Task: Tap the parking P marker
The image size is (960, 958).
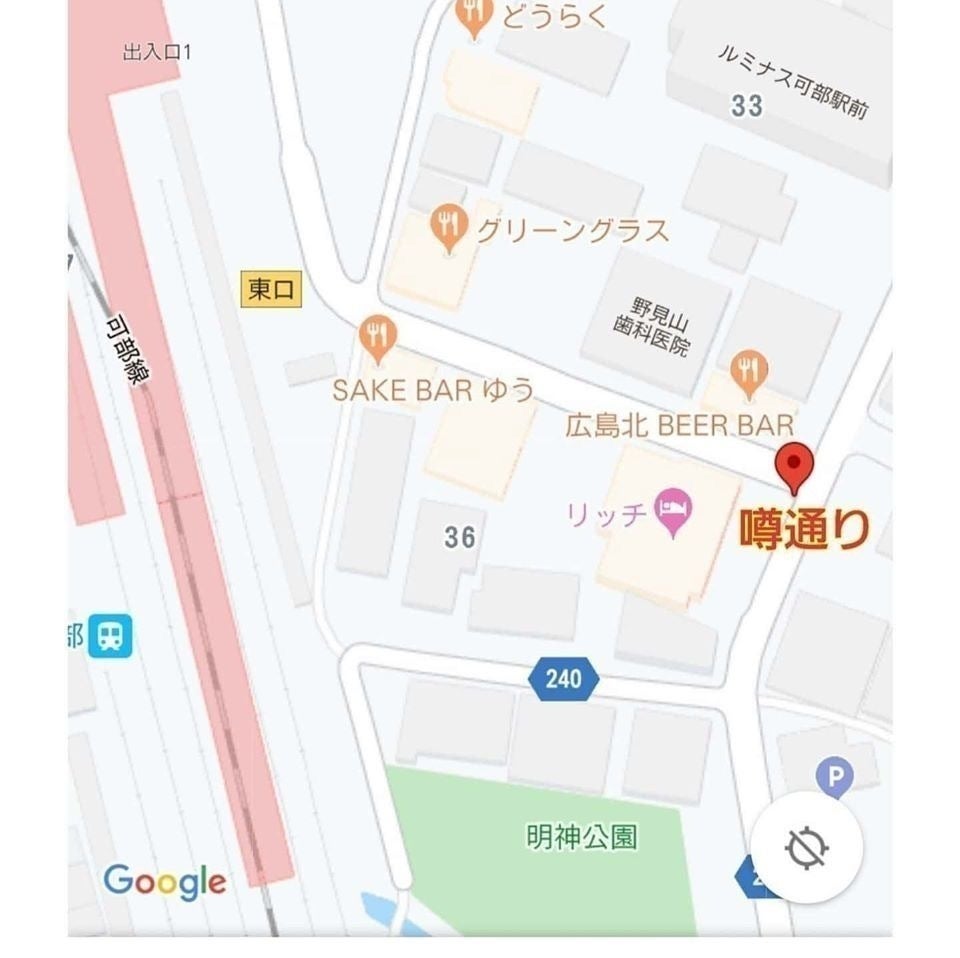Action: tap(834, 775)
